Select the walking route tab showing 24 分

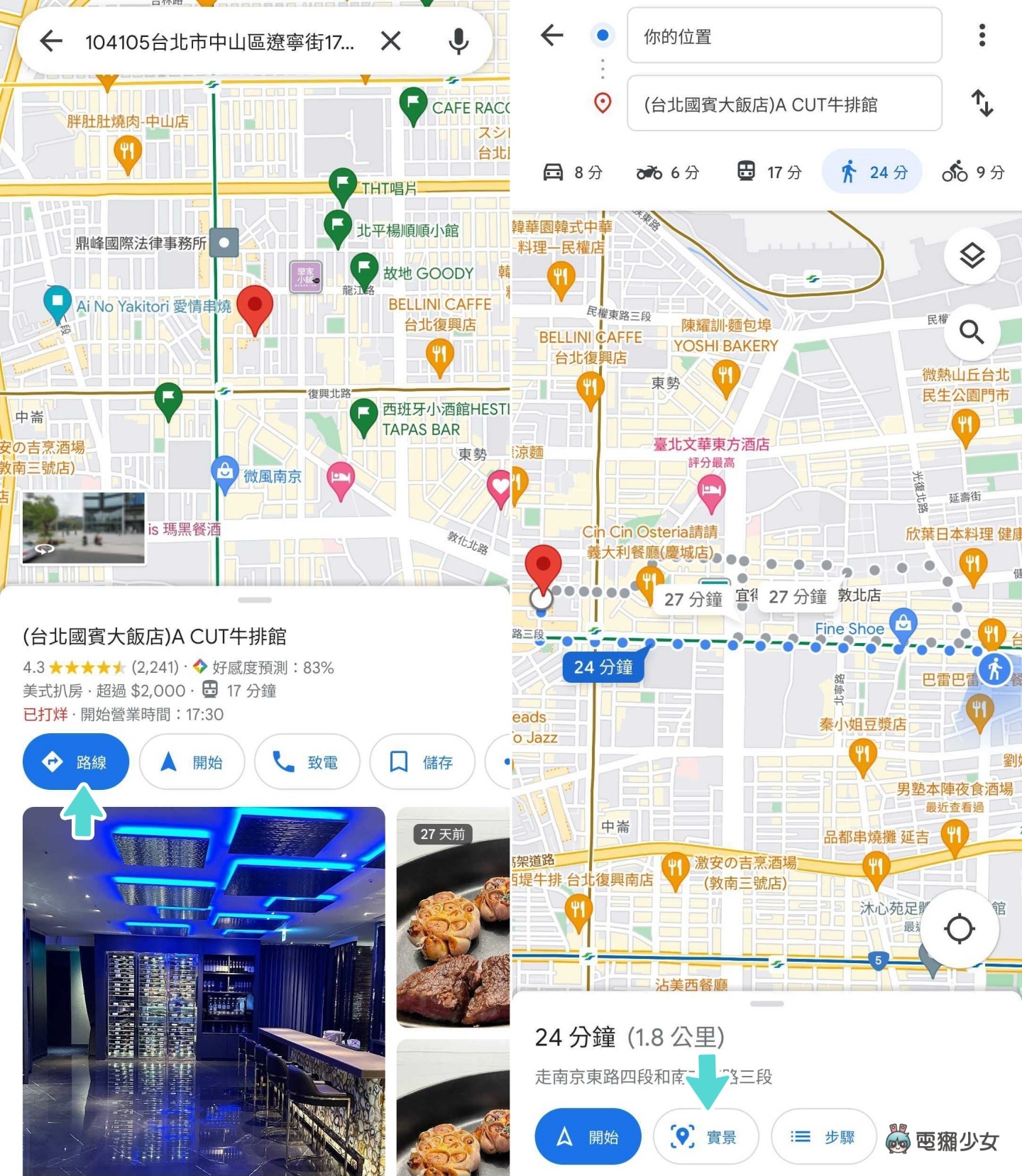(x=872, y=172)
